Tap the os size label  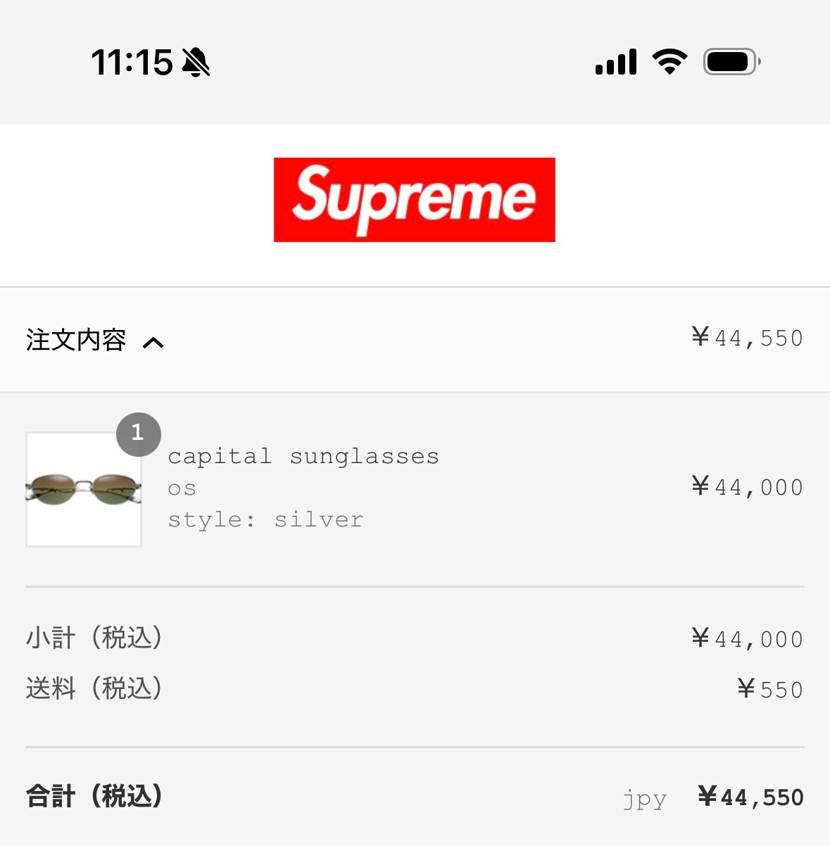click(x=182, y=488)
